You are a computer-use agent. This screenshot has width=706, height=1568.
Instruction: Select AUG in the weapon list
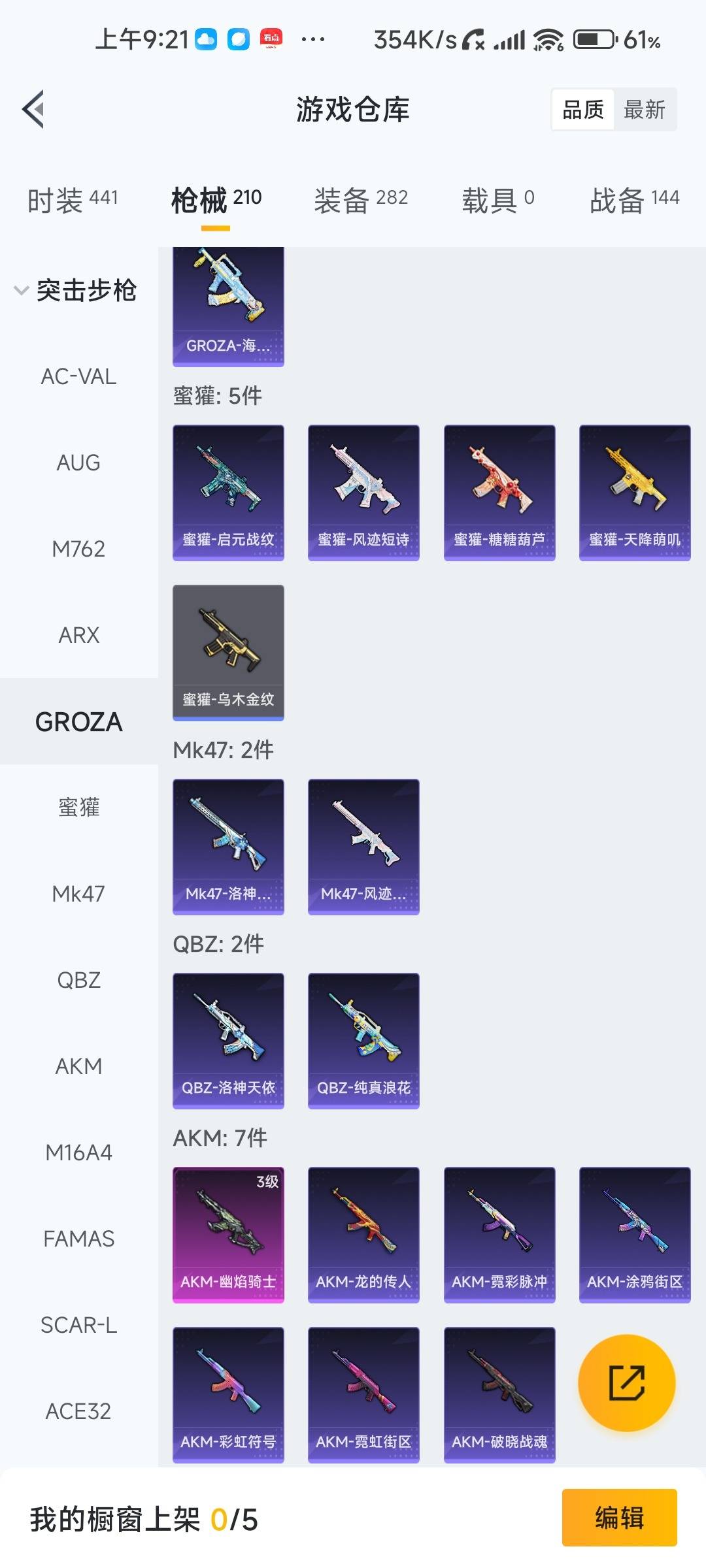(x=78, y=463)
